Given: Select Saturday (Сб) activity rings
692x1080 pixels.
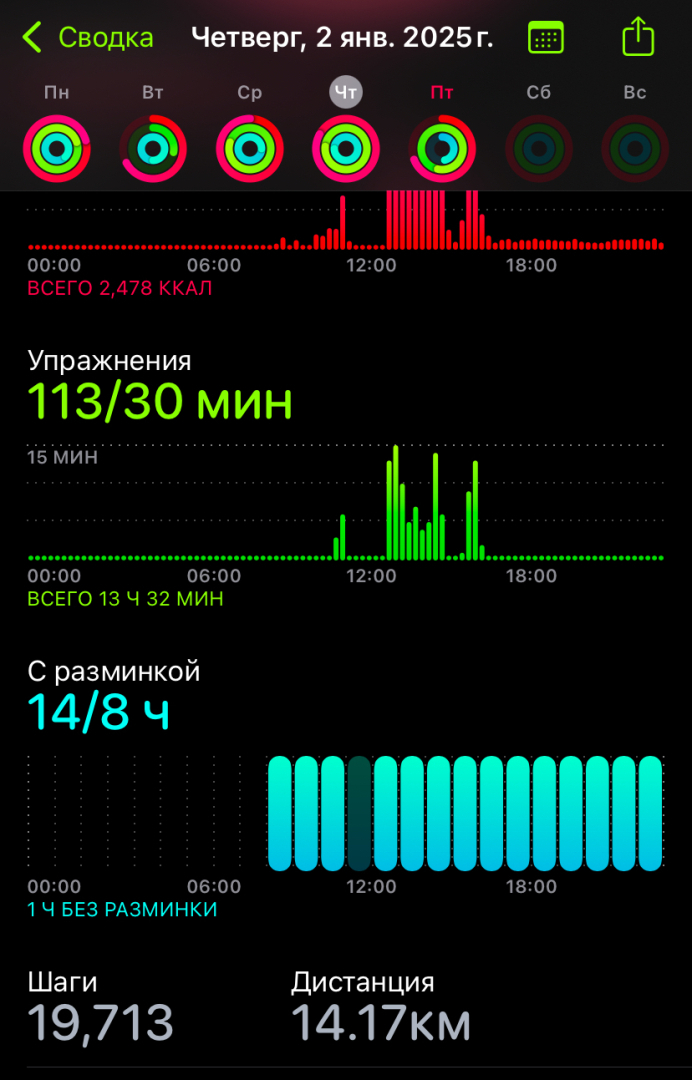Looking at the screenshot, I should [x=538, y=148].
